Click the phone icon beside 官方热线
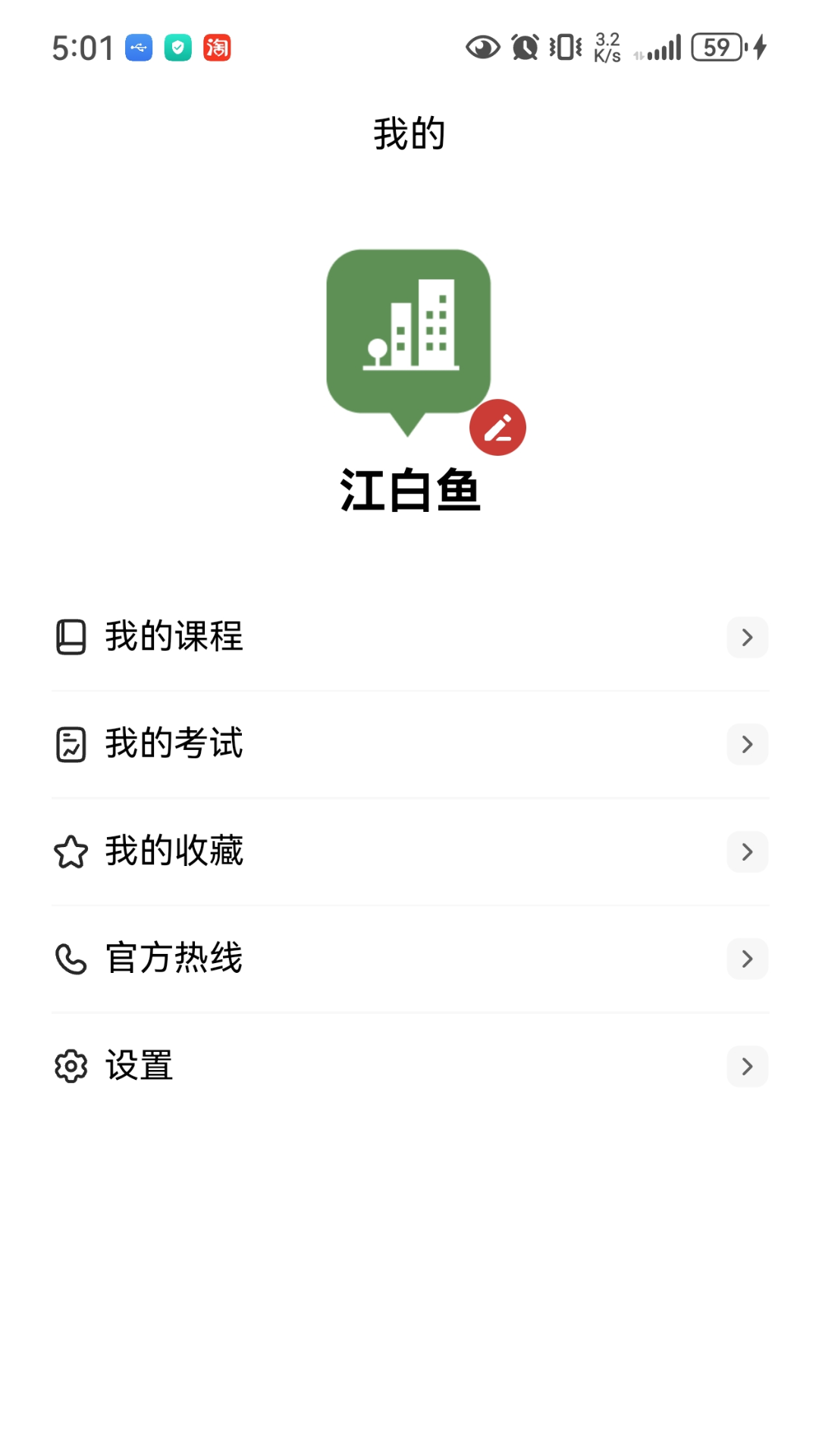Screen dimensions: 819x1456 [71, 959]
